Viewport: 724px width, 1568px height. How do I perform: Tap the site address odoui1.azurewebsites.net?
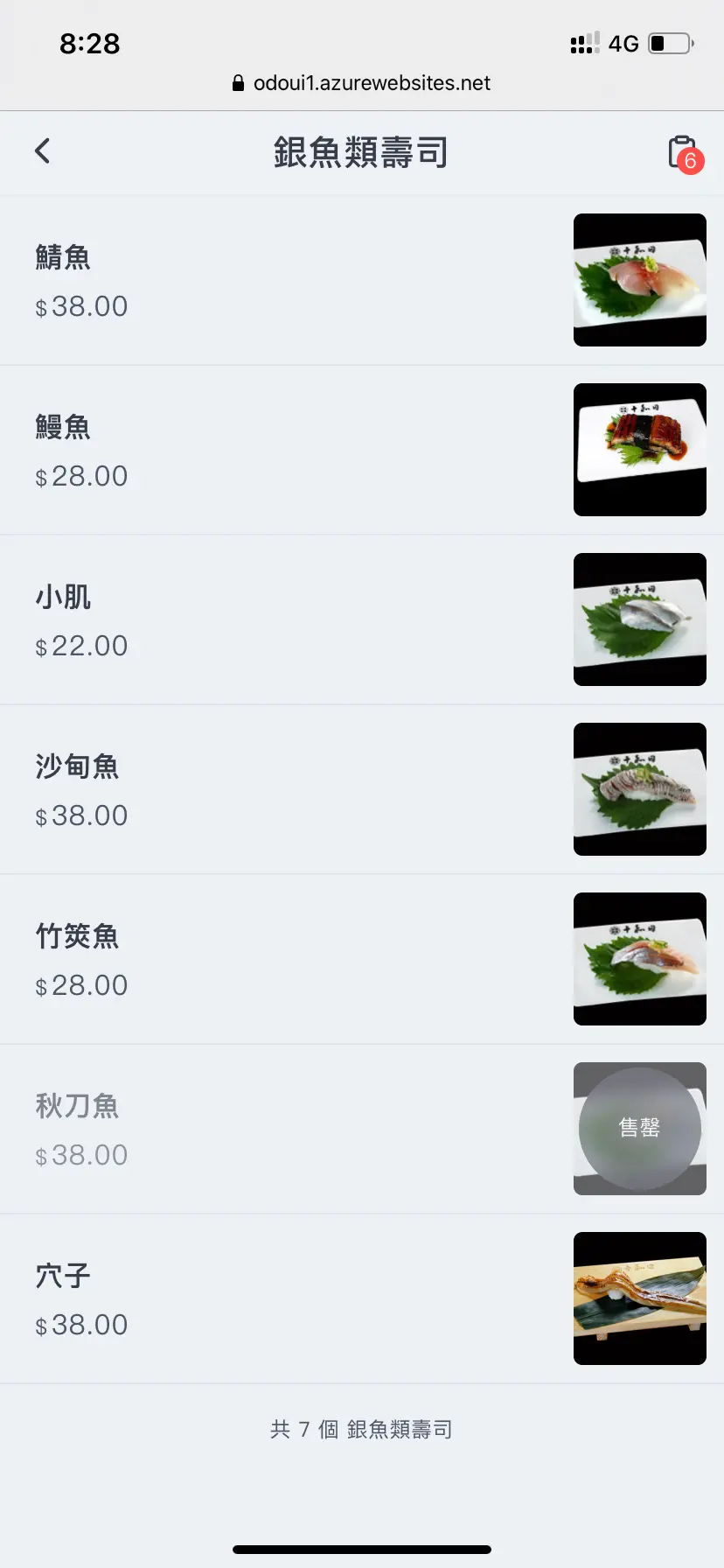pos(371,83)
